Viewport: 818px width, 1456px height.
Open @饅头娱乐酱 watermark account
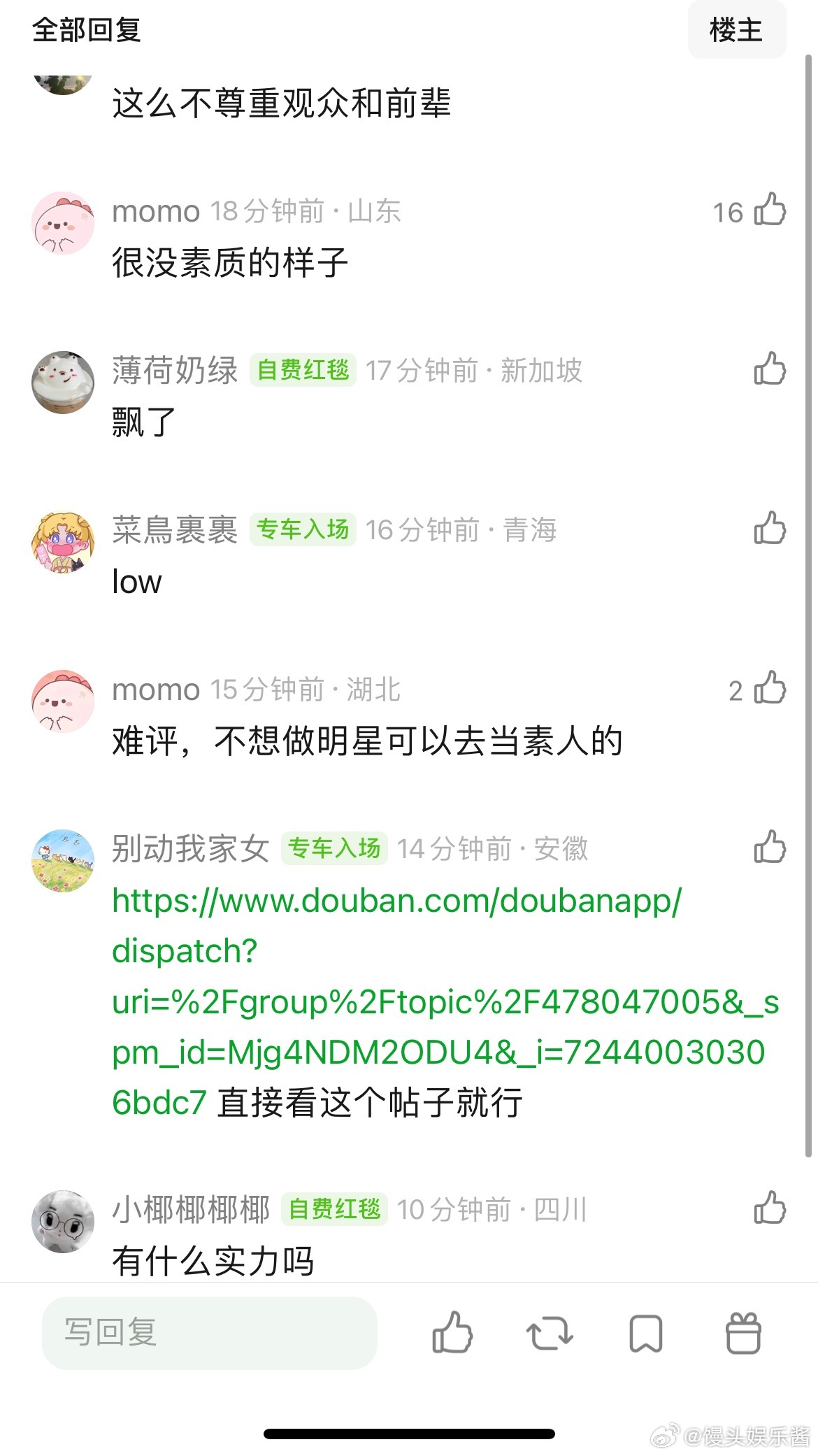click(x=727, y=1432)
